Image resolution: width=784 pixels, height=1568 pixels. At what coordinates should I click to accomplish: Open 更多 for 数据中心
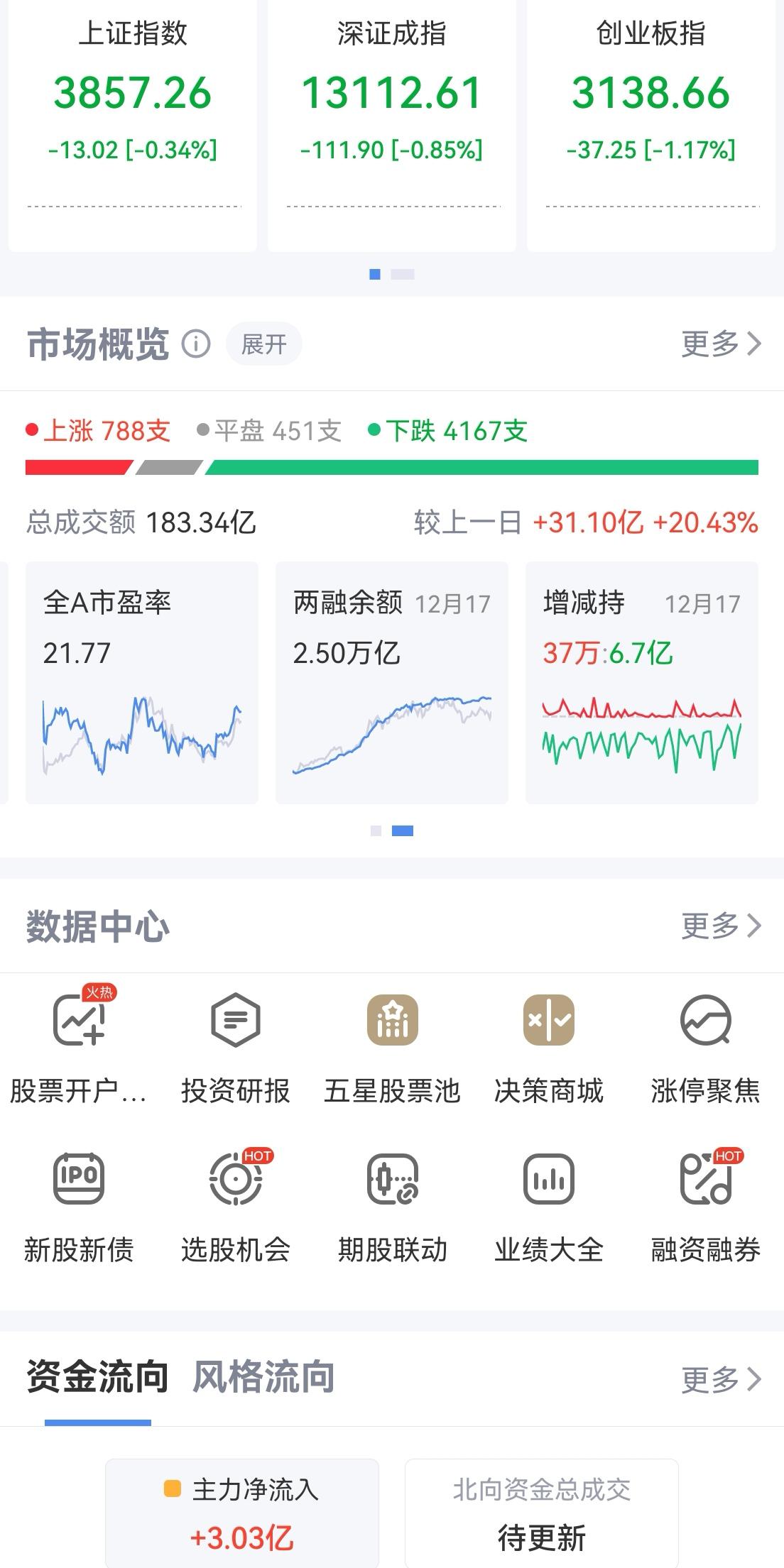[x=721, y=926]
